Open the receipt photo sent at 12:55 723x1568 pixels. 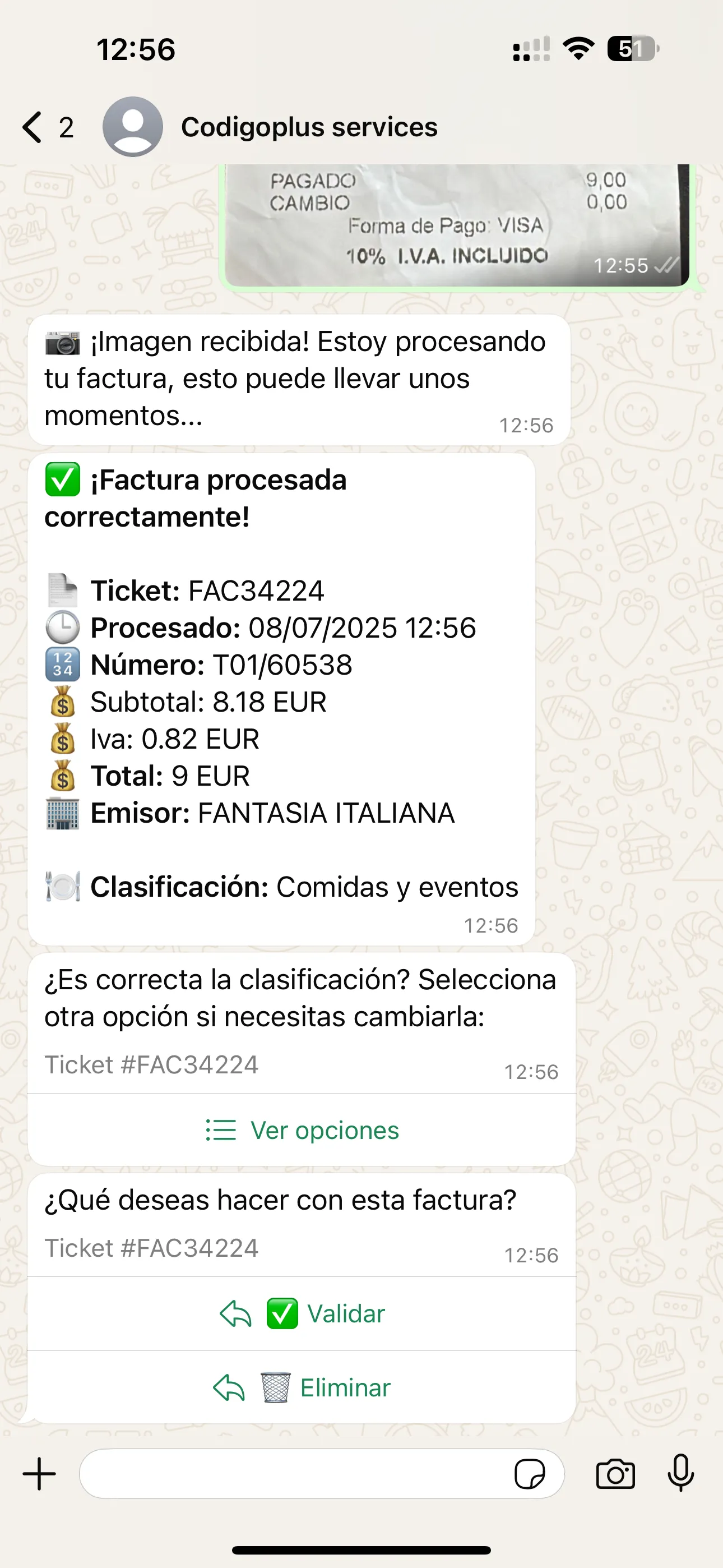coord(456,225)
